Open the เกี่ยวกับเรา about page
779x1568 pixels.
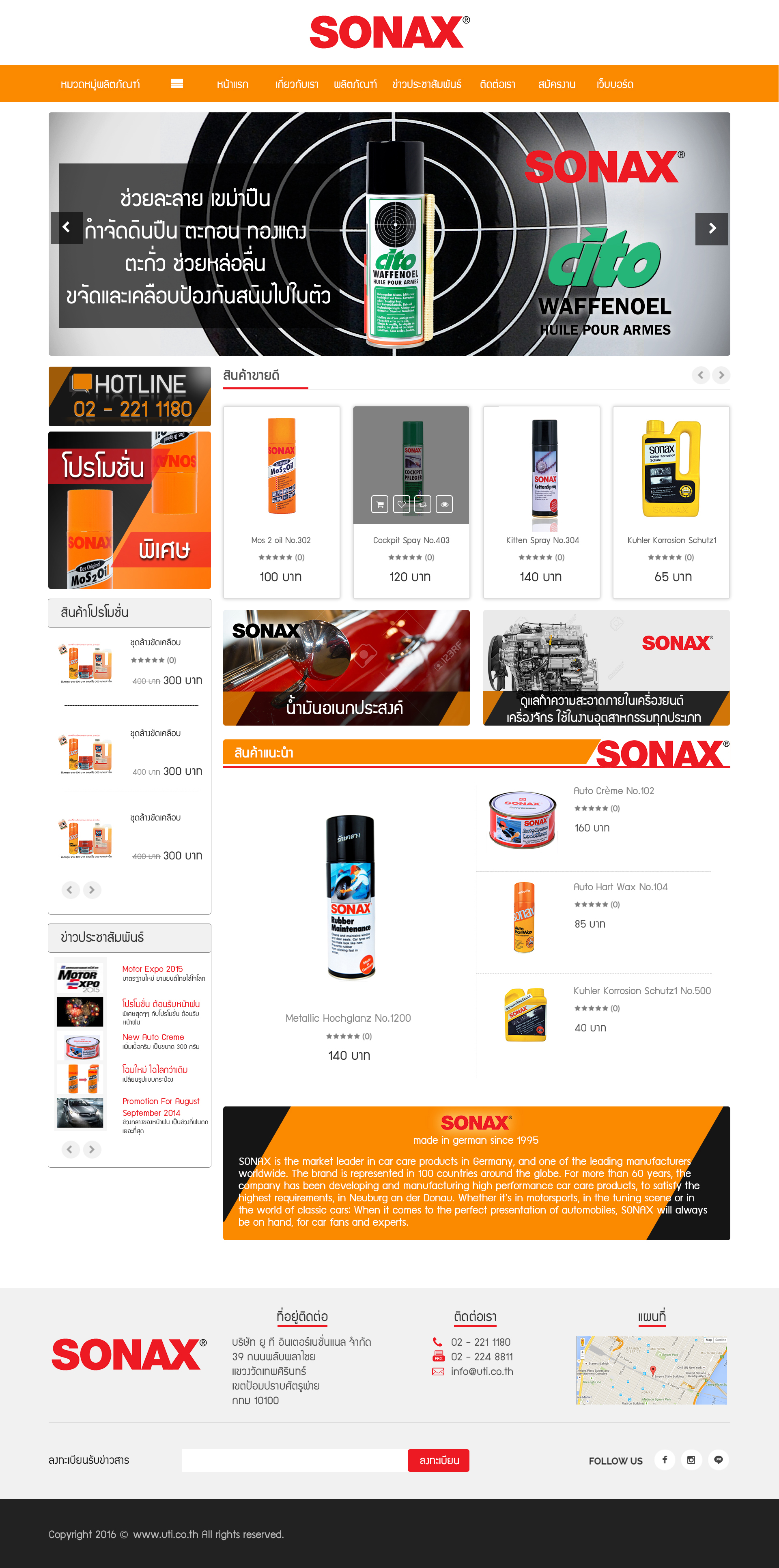[297, 85]
